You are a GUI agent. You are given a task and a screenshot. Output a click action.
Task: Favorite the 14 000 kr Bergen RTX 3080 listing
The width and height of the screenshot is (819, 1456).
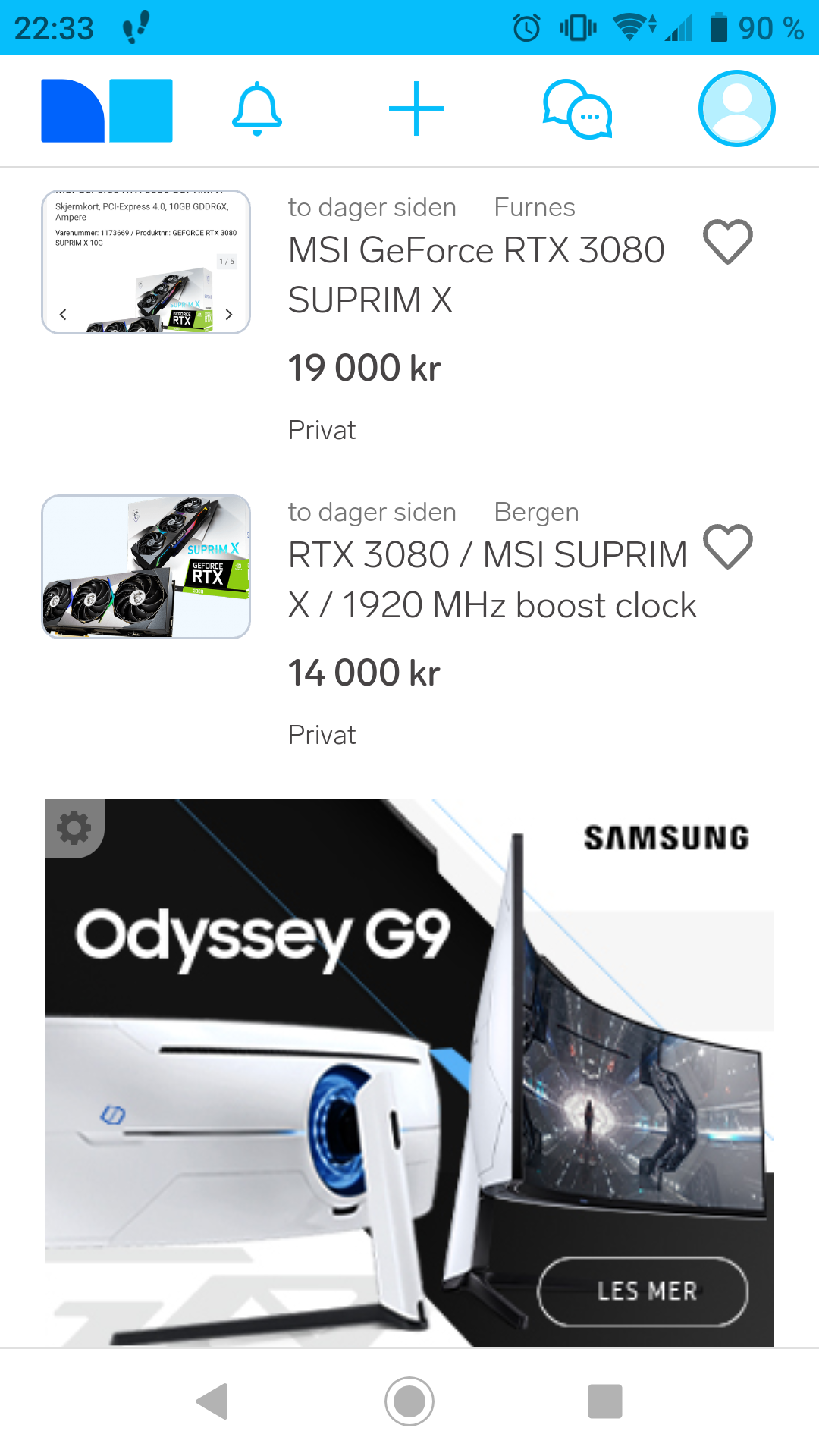pos(728,546)
